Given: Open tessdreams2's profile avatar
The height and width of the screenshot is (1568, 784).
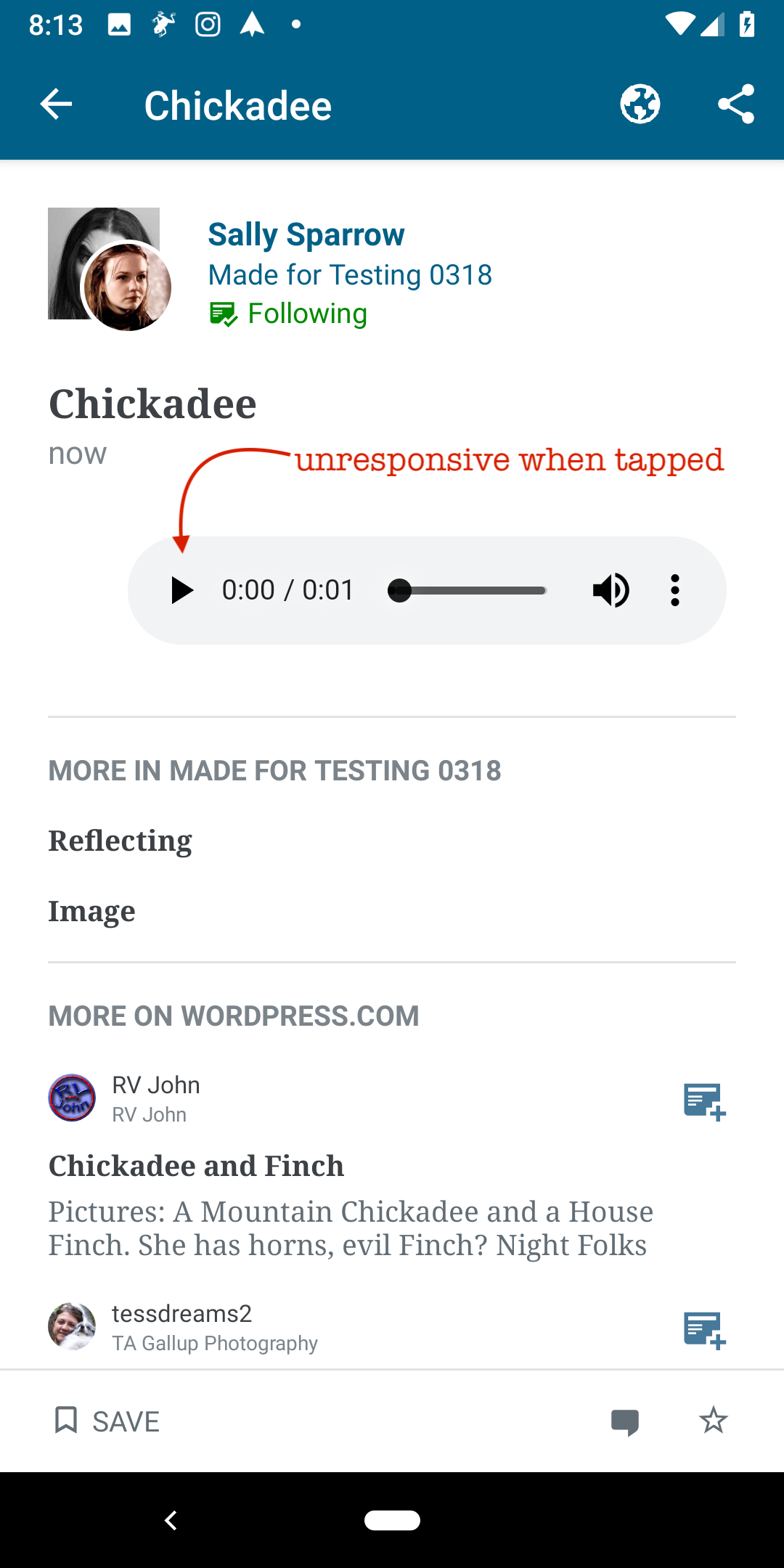Looking at the screenshot, I should click(x=71, y=1326).
